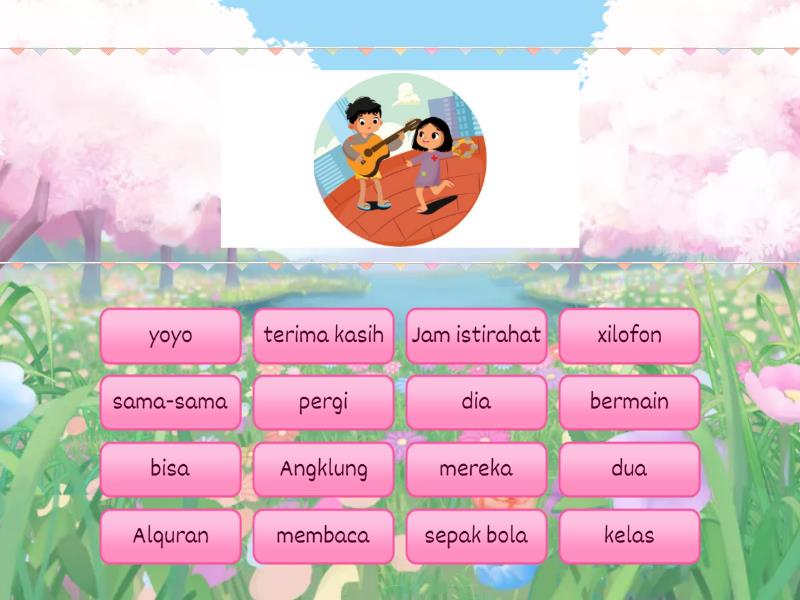This screenshot has width=800, height=600.
Task: Tap the "sepak bola" answer
Action: (x=476, y=536)
